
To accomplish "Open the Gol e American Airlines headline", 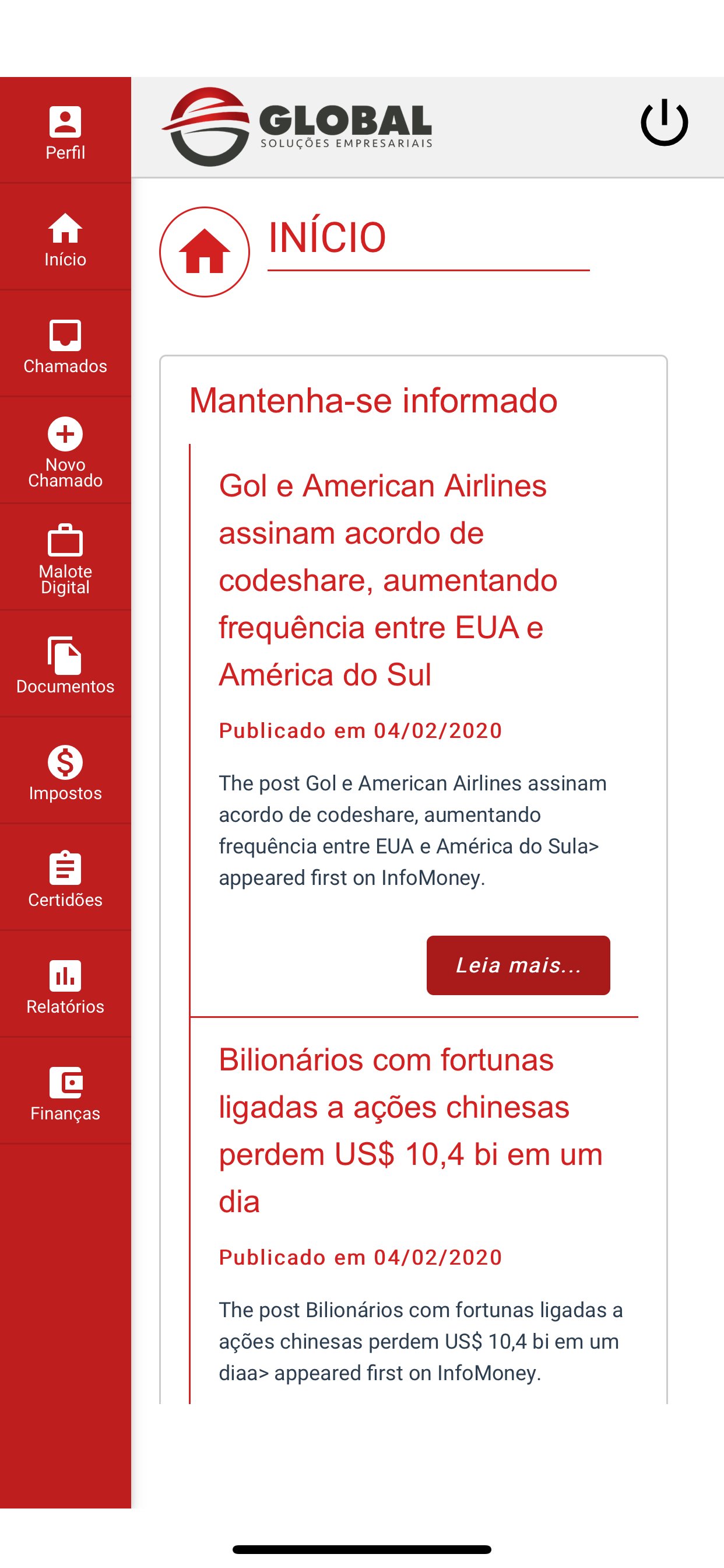I will click(x=388, y=580).
